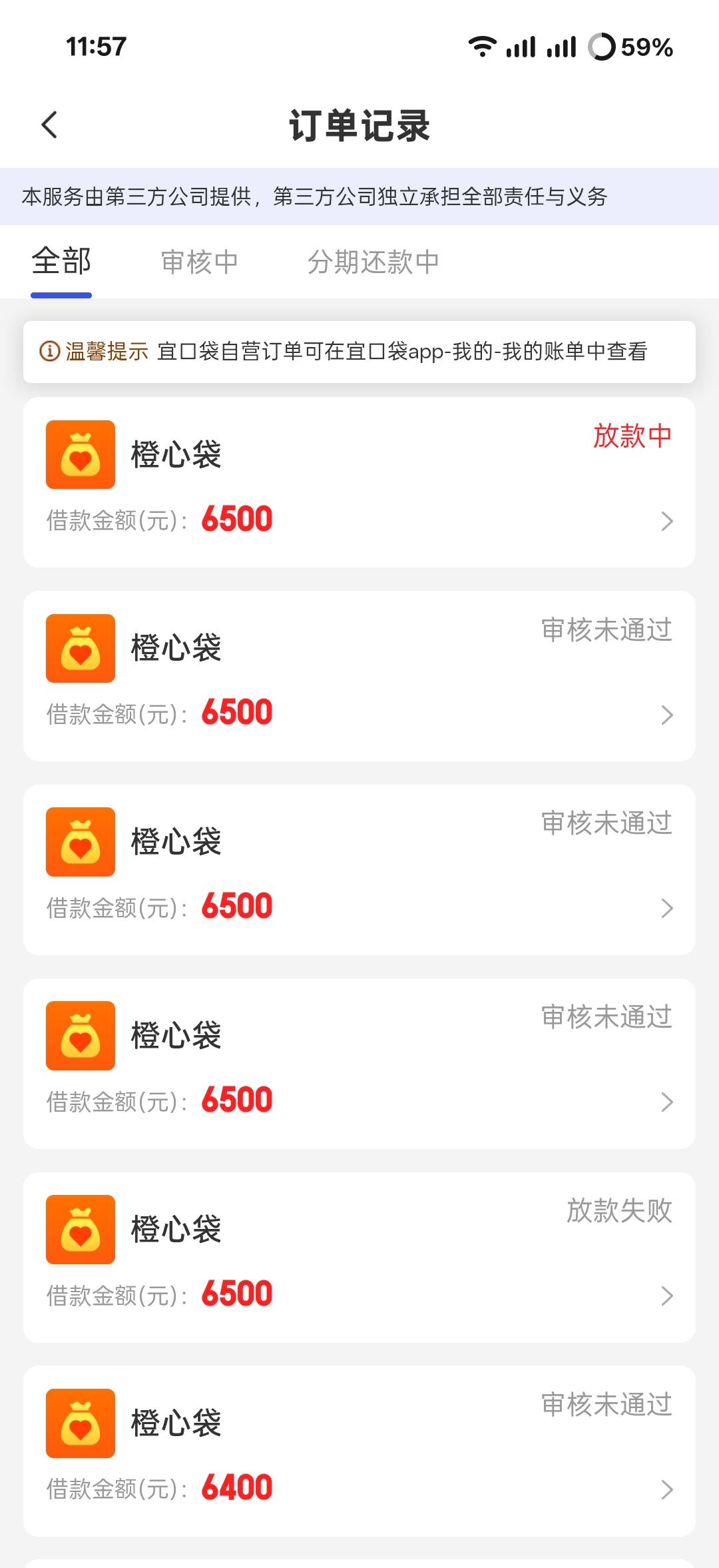Viewport: 719px width, 1568px height.
Task: Open the 橙心袋 order marked 放款中
Action: point(359,482)
